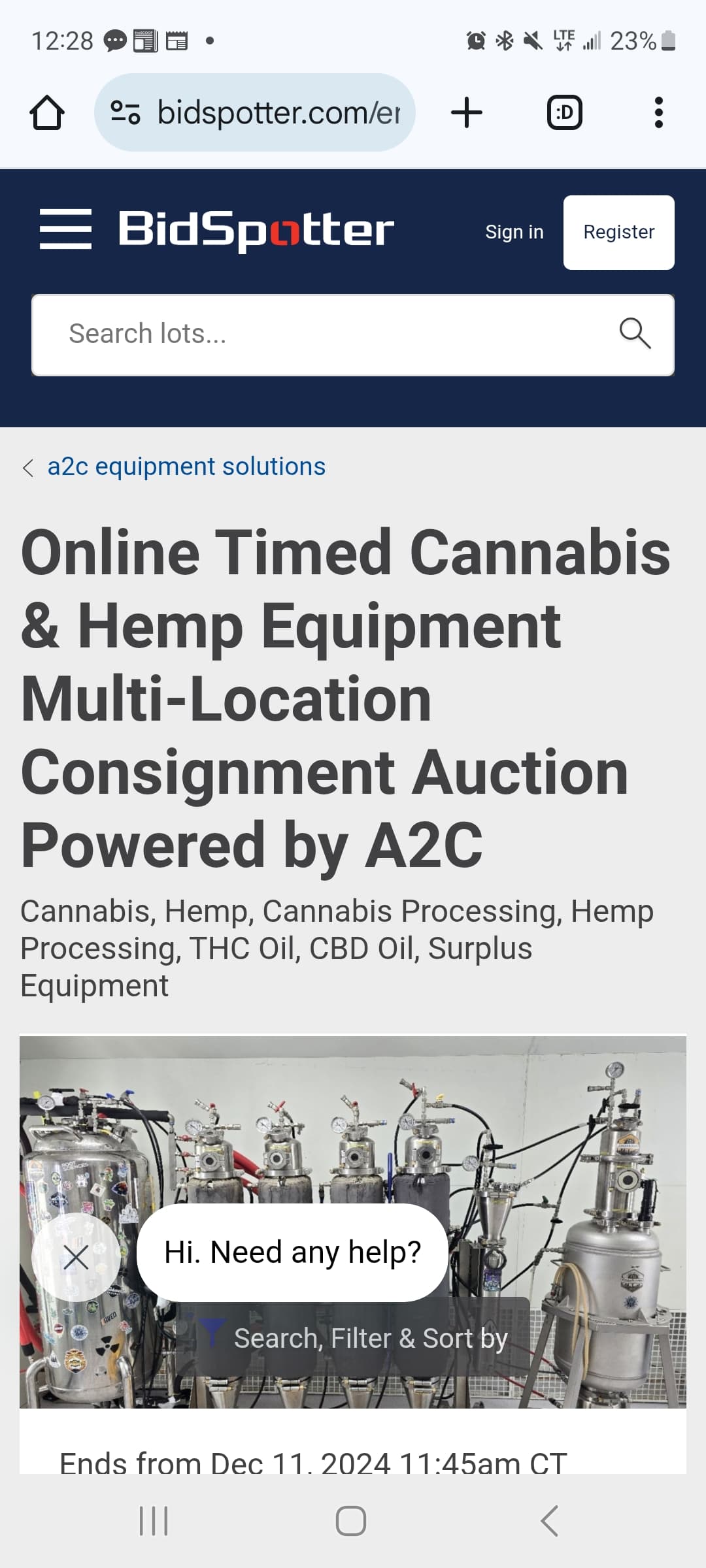The height and width of the screenshot is (1568, 706).
Task: Open the BidSpotter hamburger menu
Action: coord(65,229)
